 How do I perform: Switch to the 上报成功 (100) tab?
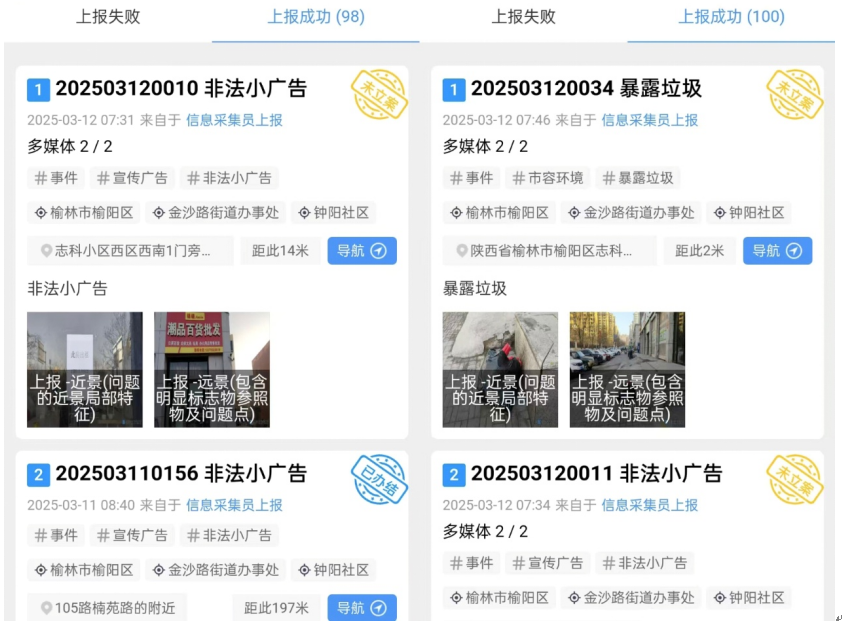coord(731,17)
